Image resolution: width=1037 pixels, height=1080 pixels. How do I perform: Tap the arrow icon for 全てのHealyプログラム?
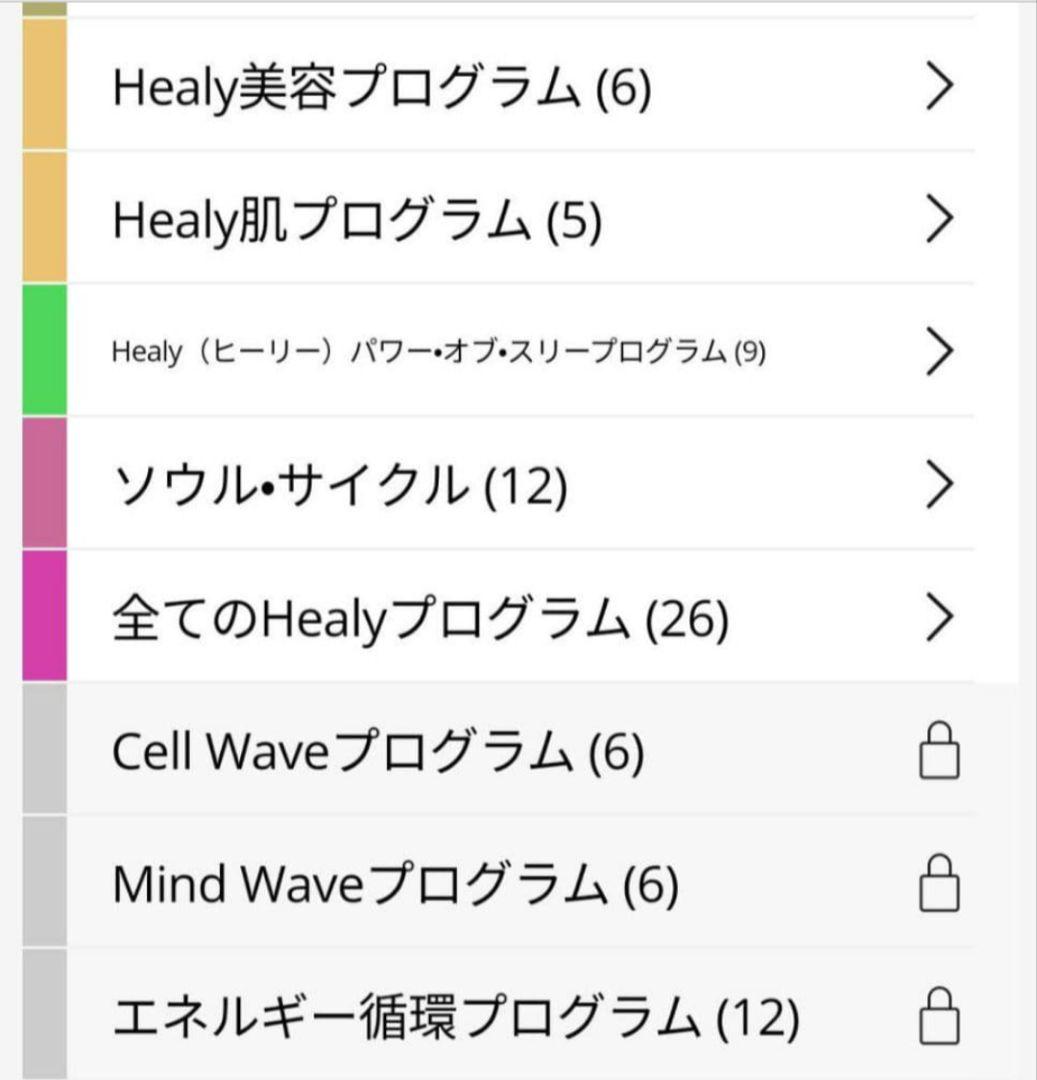[x=940, y=617]
